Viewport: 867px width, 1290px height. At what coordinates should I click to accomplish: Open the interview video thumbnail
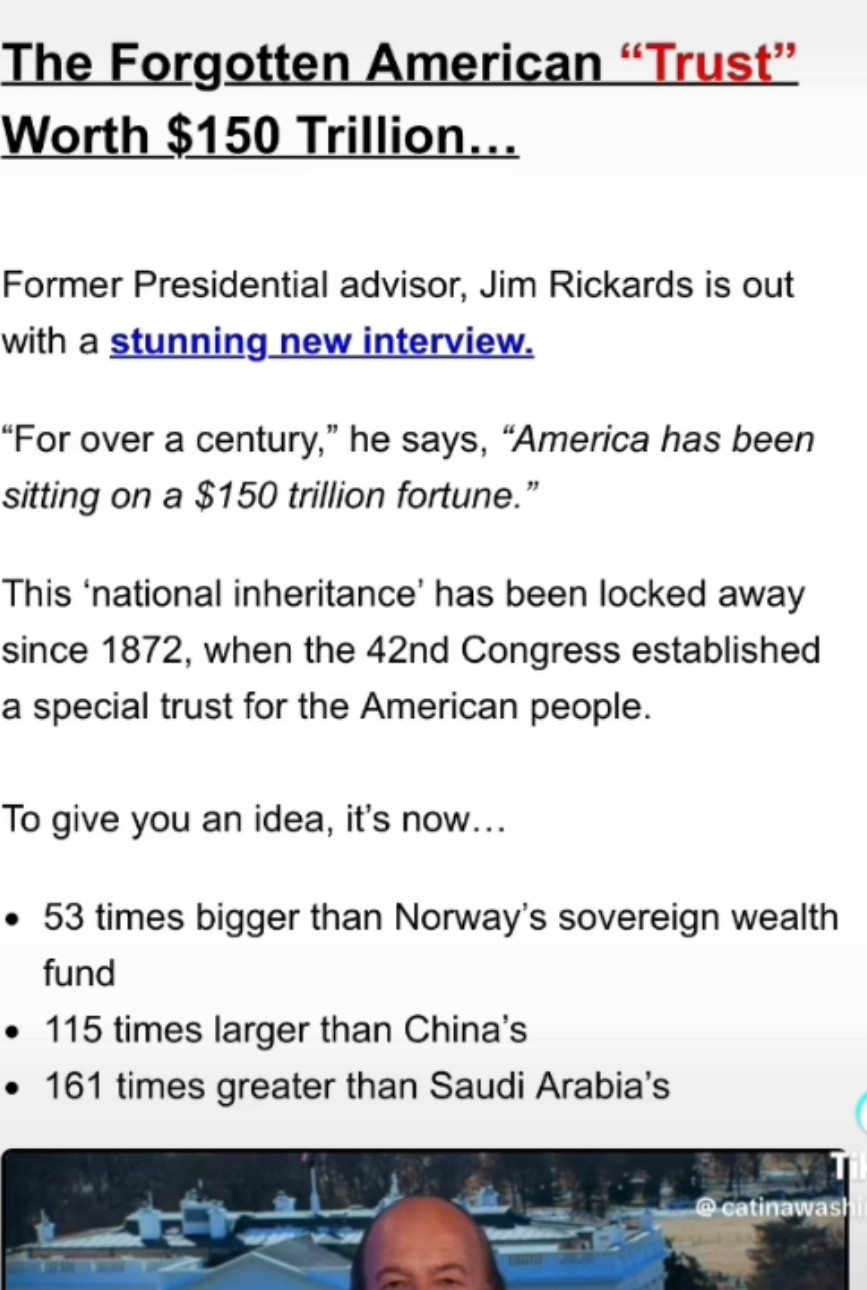pos(425,1222)
